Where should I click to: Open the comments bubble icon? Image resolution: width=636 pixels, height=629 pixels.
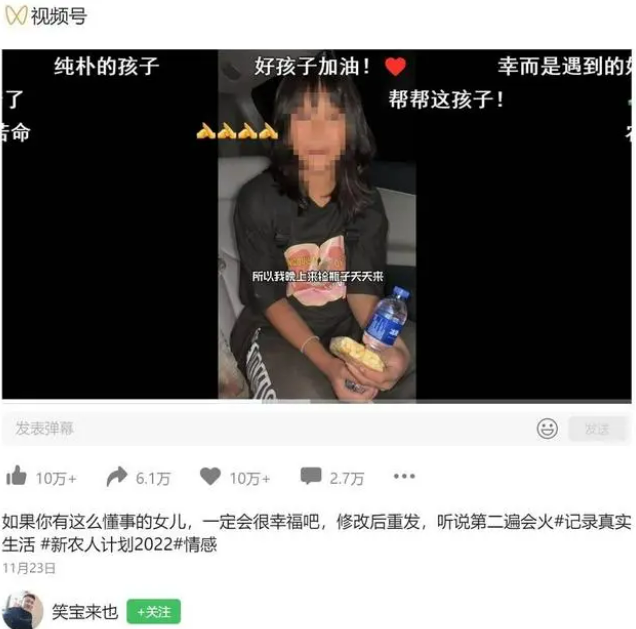[x=311, y=477]
